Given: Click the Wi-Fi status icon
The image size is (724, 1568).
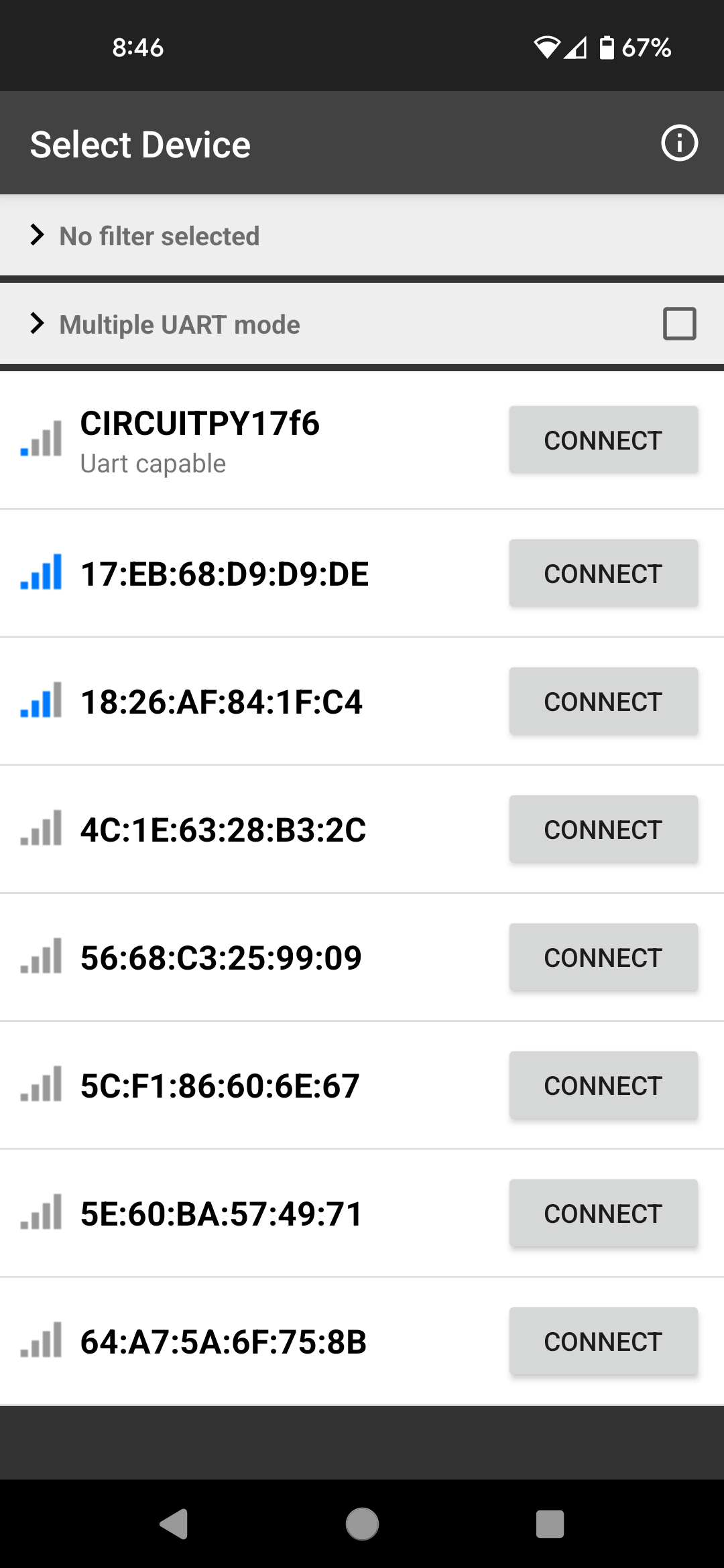Looking at the screenshot, I should [546, 47].
